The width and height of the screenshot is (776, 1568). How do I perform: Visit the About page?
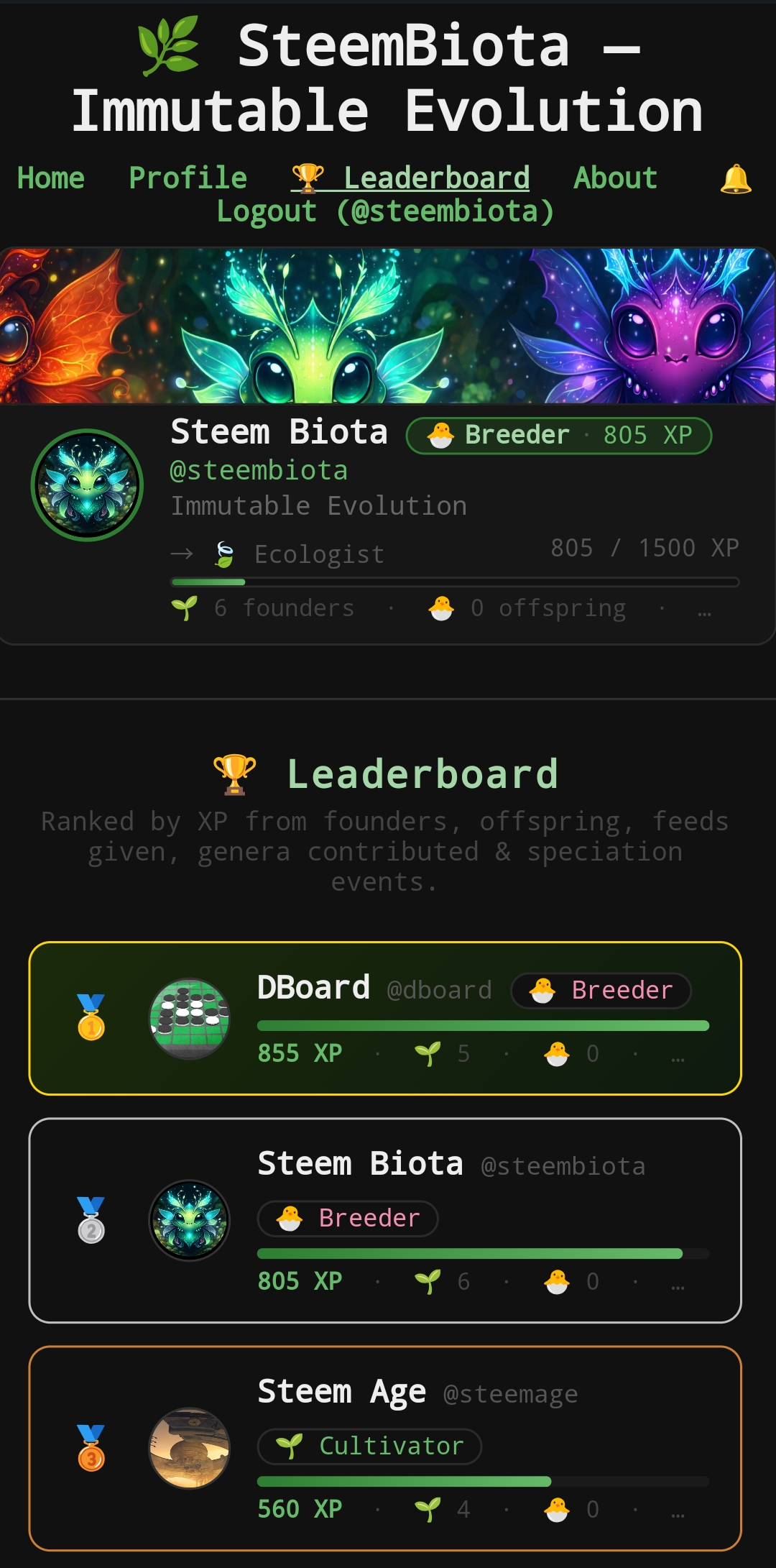pos(615,178)
